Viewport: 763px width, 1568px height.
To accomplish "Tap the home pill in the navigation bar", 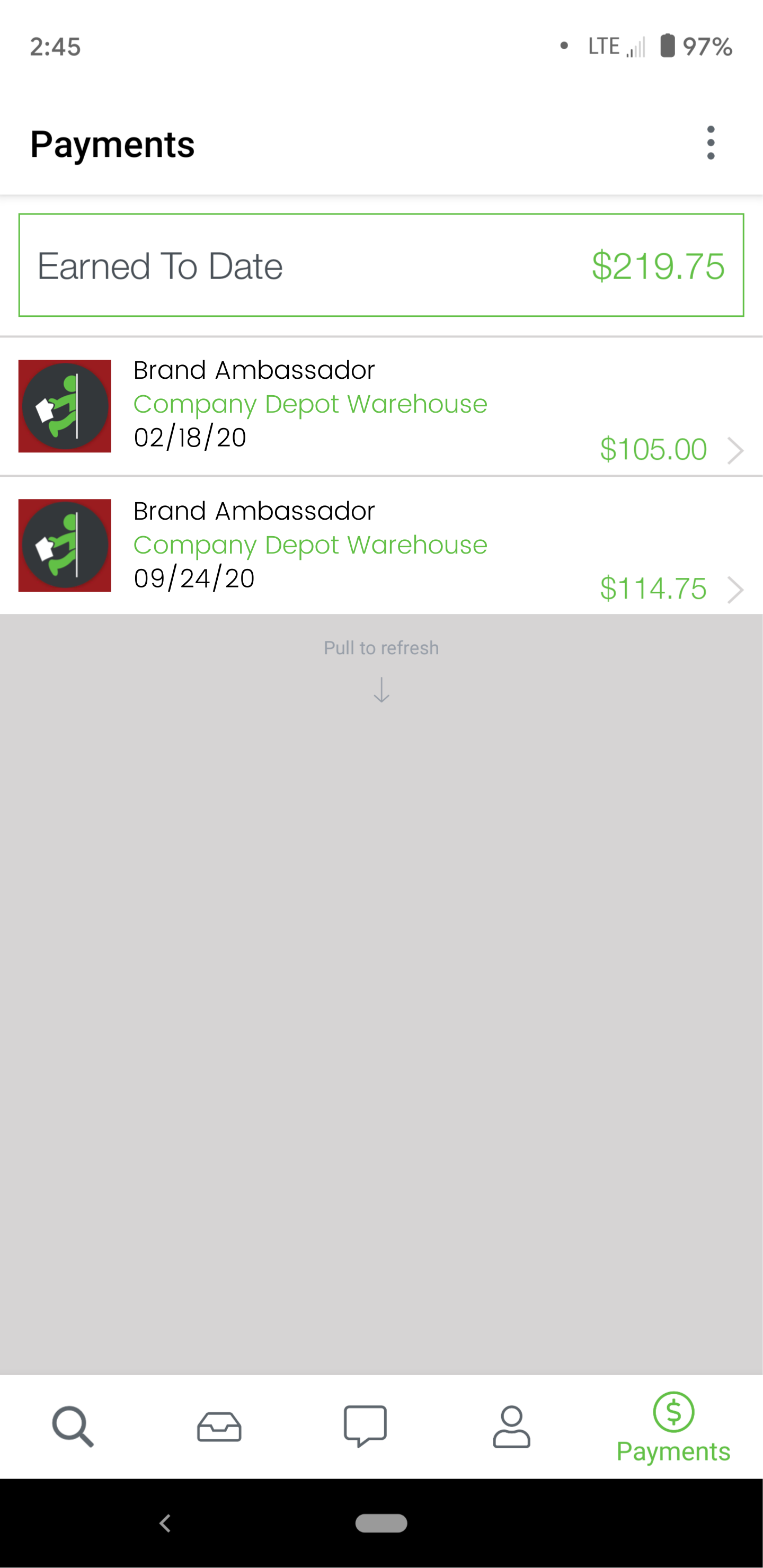I will 381,1523.
